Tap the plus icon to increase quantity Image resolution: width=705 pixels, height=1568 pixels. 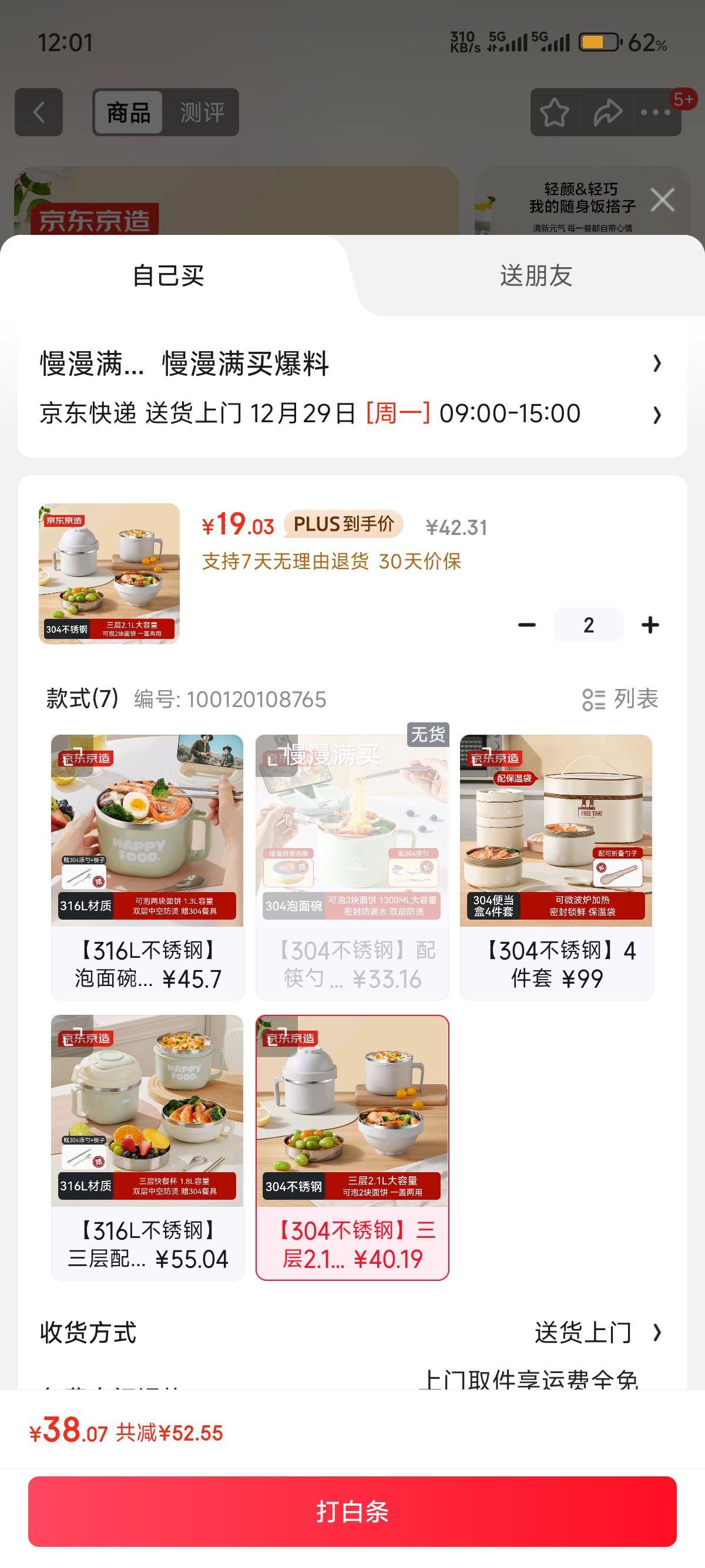coord(651,624)
